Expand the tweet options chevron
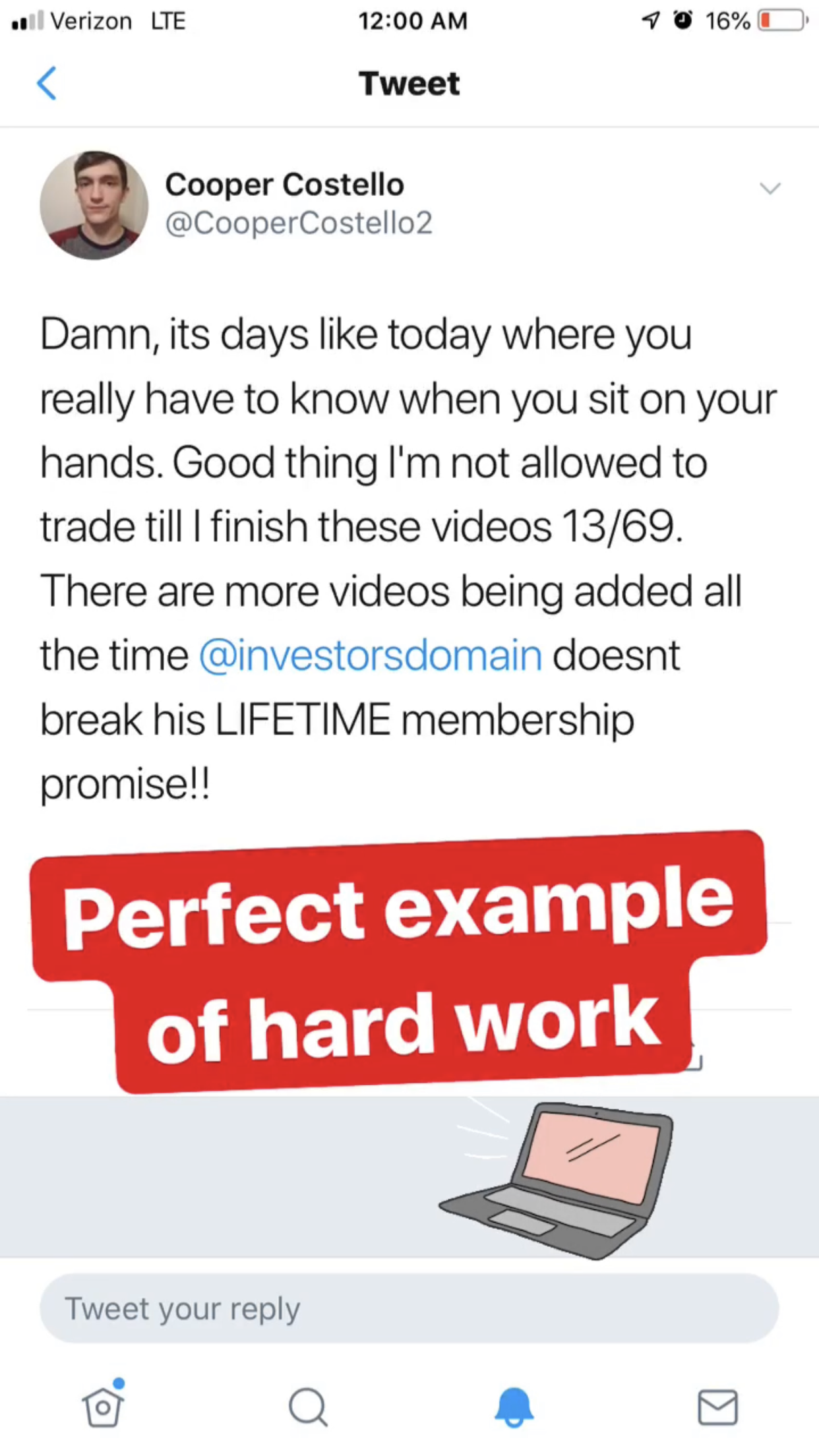This screenshot has width=819, height=1456. (x=770, y=189)
